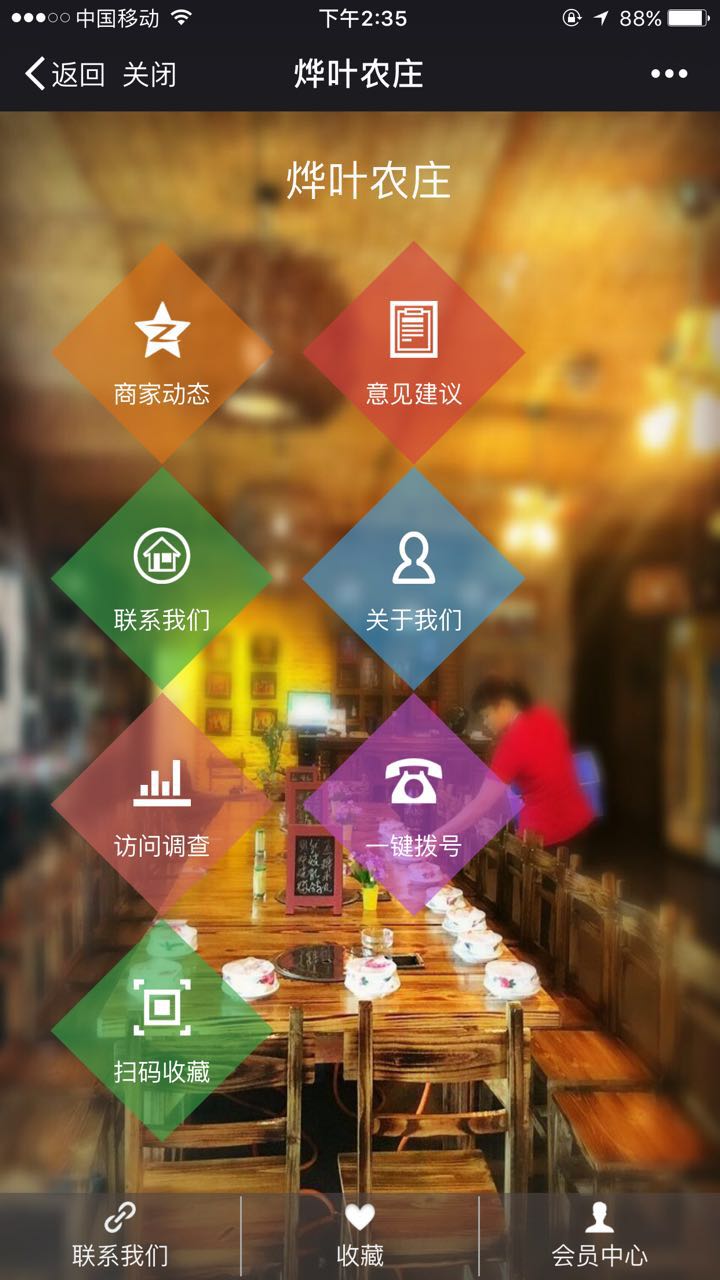Tap 一键拨号 to call the farm
This screenshot has width=720, height=1280.
tap(414, 805)
